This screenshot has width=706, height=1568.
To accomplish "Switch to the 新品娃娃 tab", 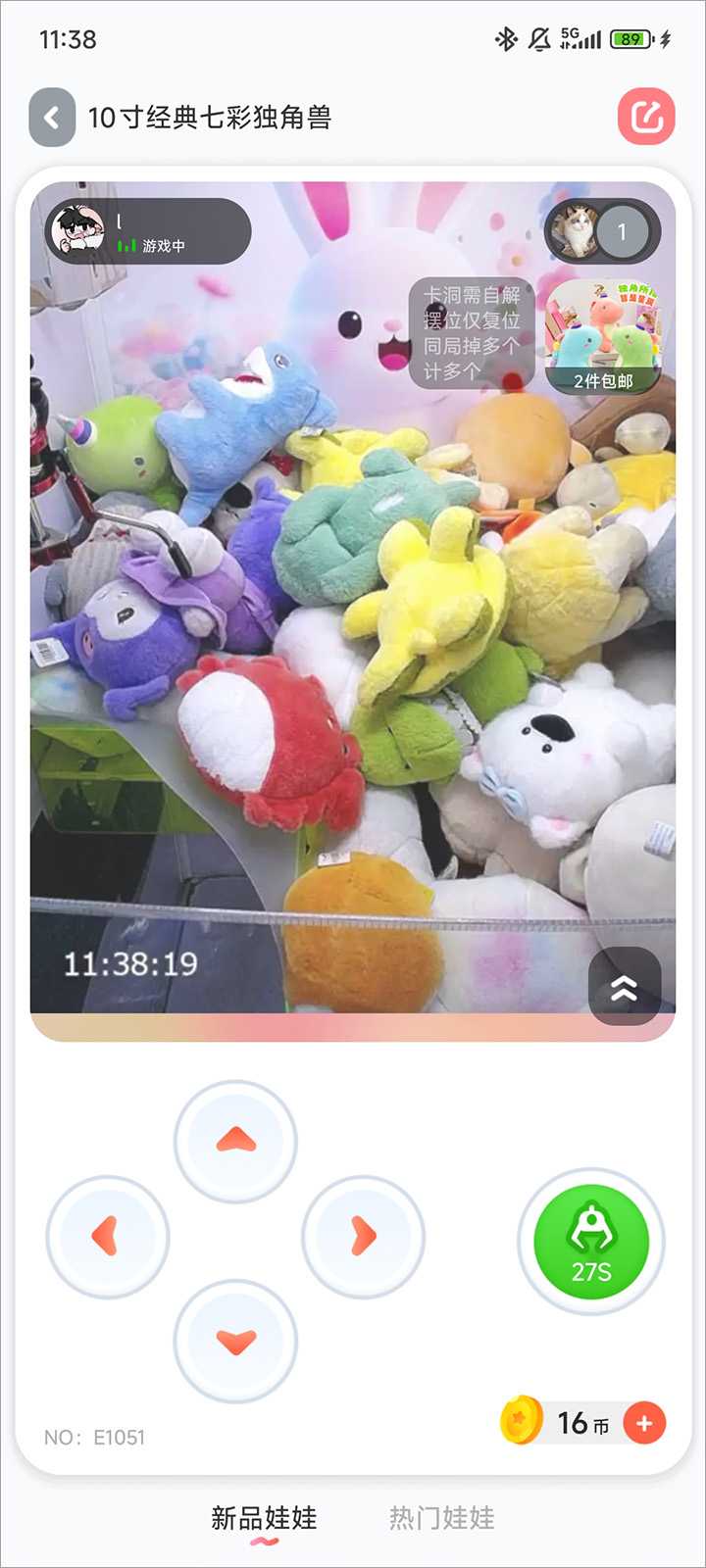I will pos(264,1518).
